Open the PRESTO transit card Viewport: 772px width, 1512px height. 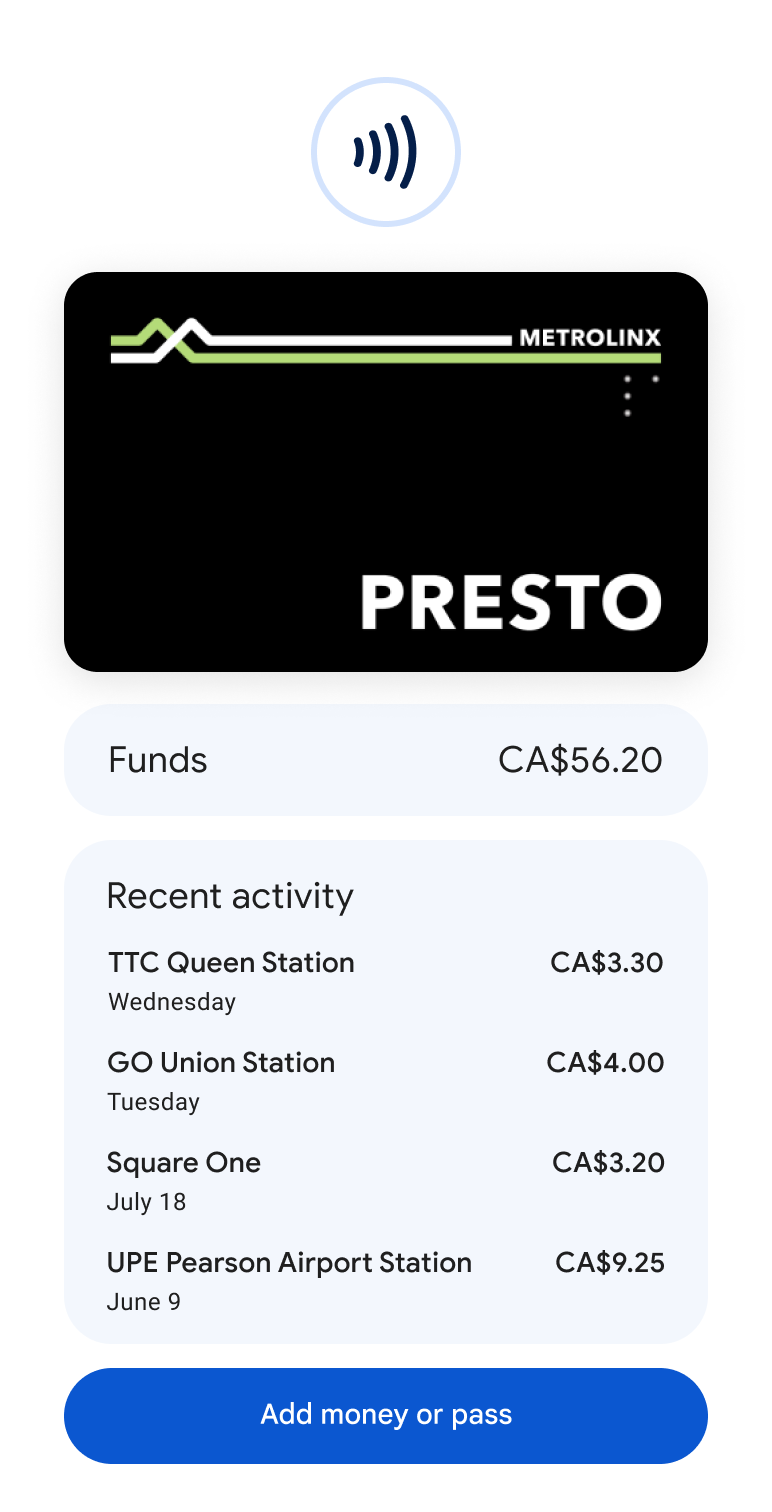(x=386, y=471)
